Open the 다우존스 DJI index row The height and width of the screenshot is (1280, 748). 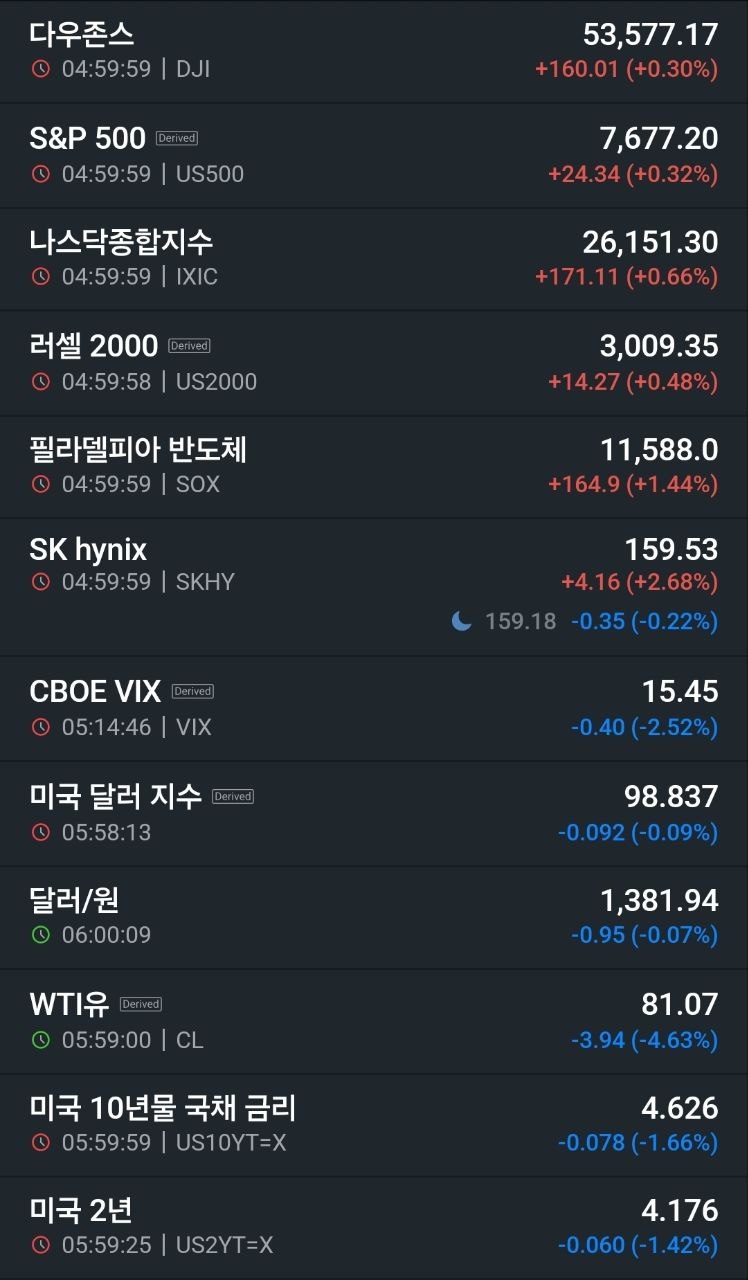pyautogui.click(x=374, y=51)
